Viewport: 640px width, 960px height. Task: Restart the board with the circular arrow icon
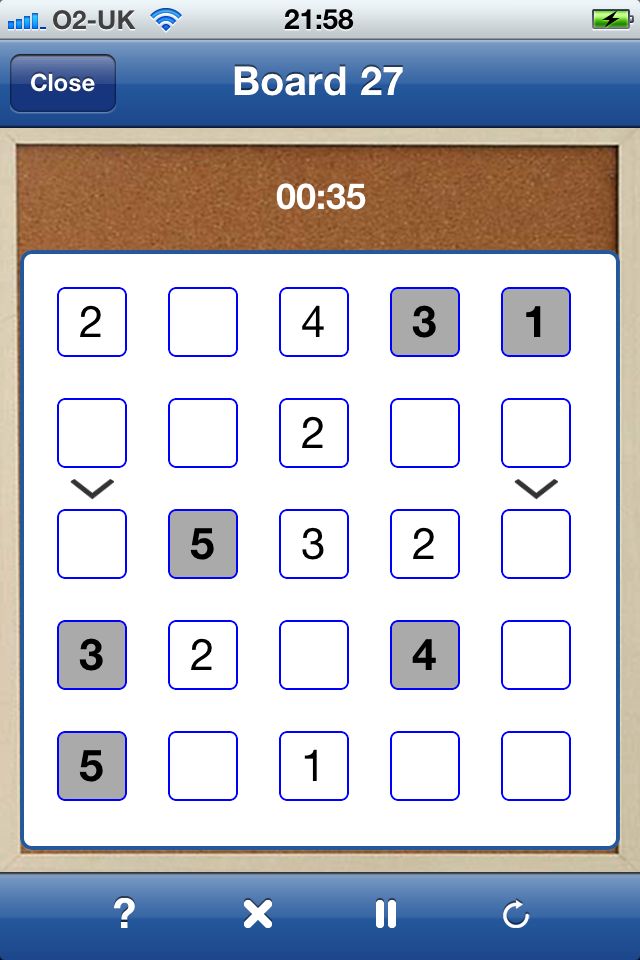pos(515,913)
